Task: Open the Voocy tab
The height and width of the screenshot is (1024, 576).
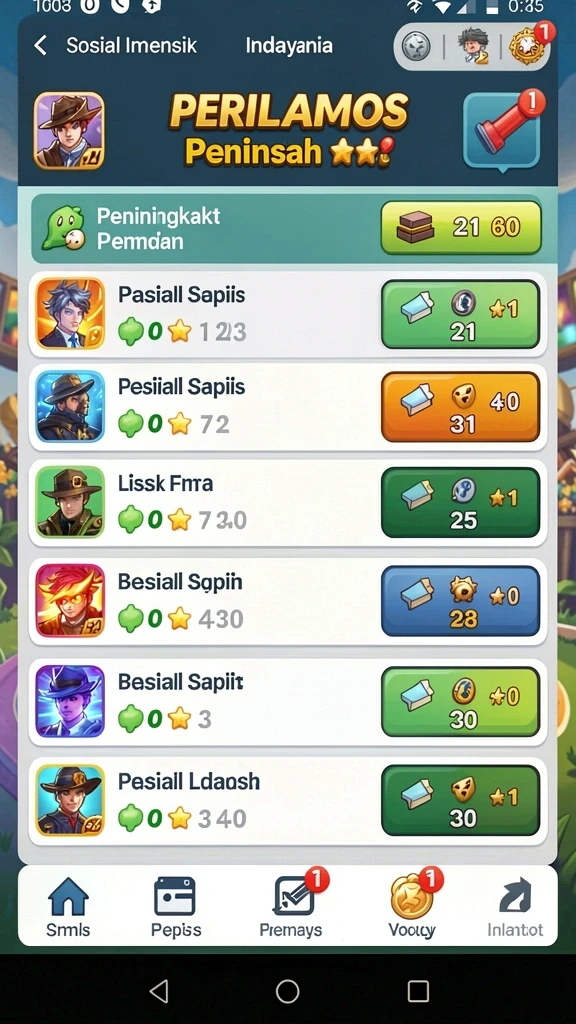Action: (412, 907)
